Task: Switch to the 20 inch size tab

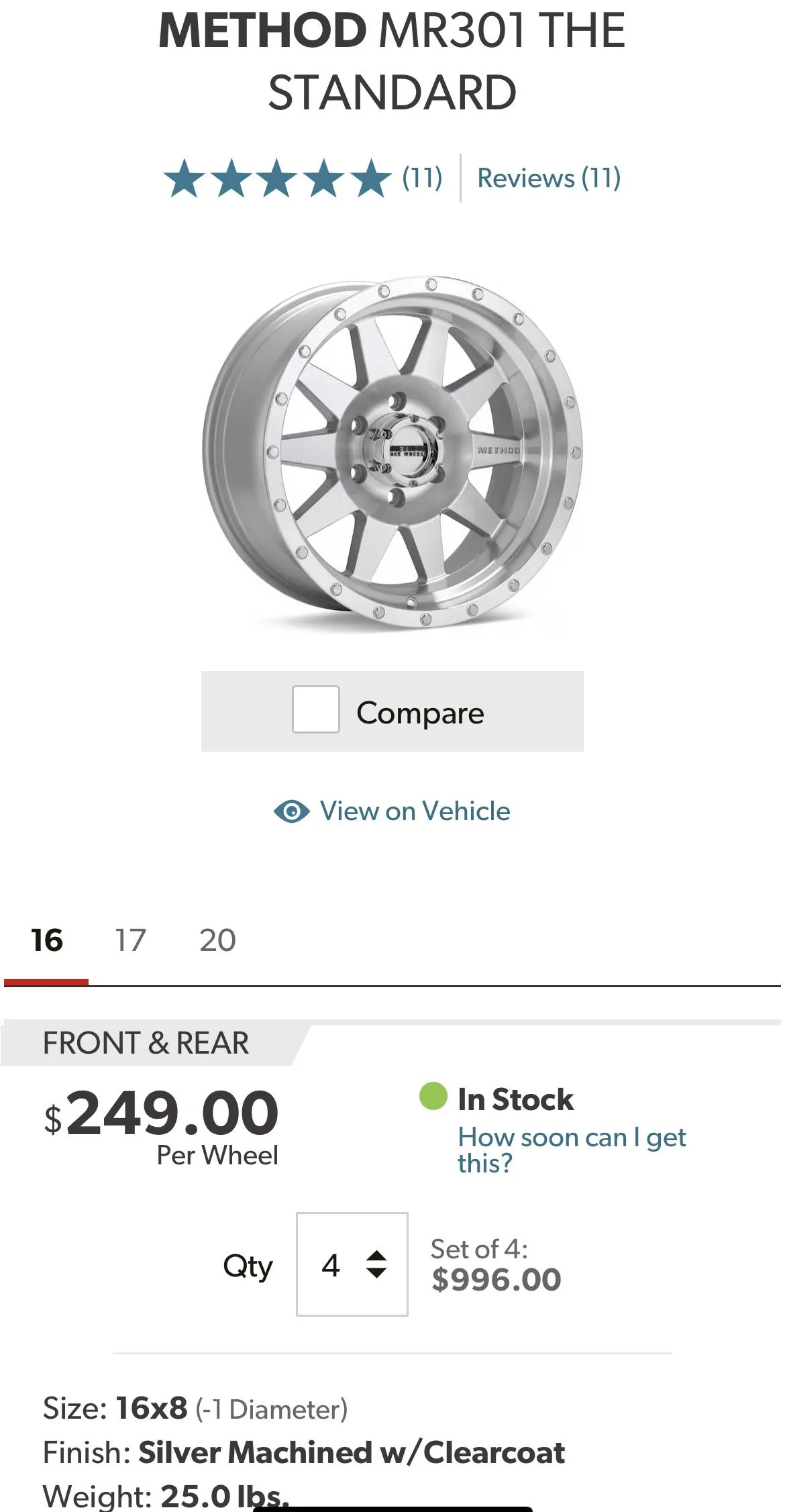Action: pyautogui.click(x=217, y=940)
